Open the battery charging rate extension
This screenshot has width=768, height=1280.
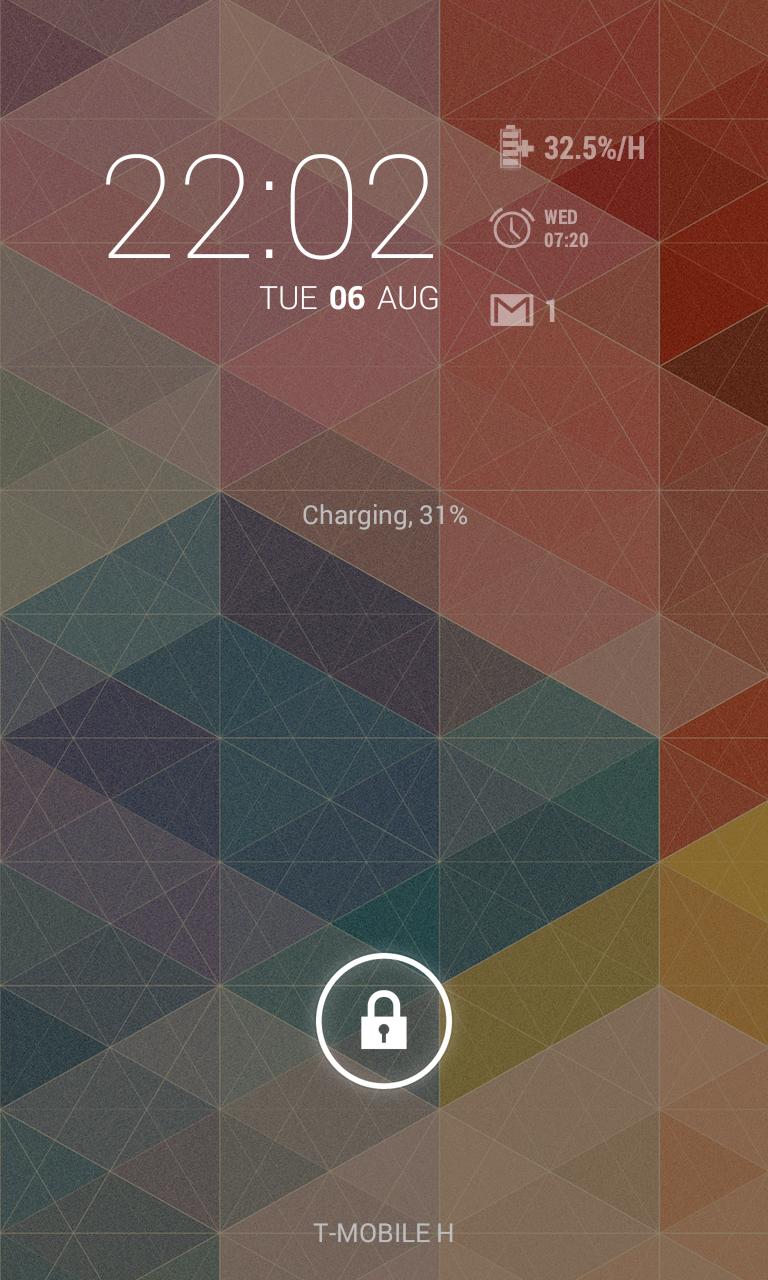tap(571, 148)
